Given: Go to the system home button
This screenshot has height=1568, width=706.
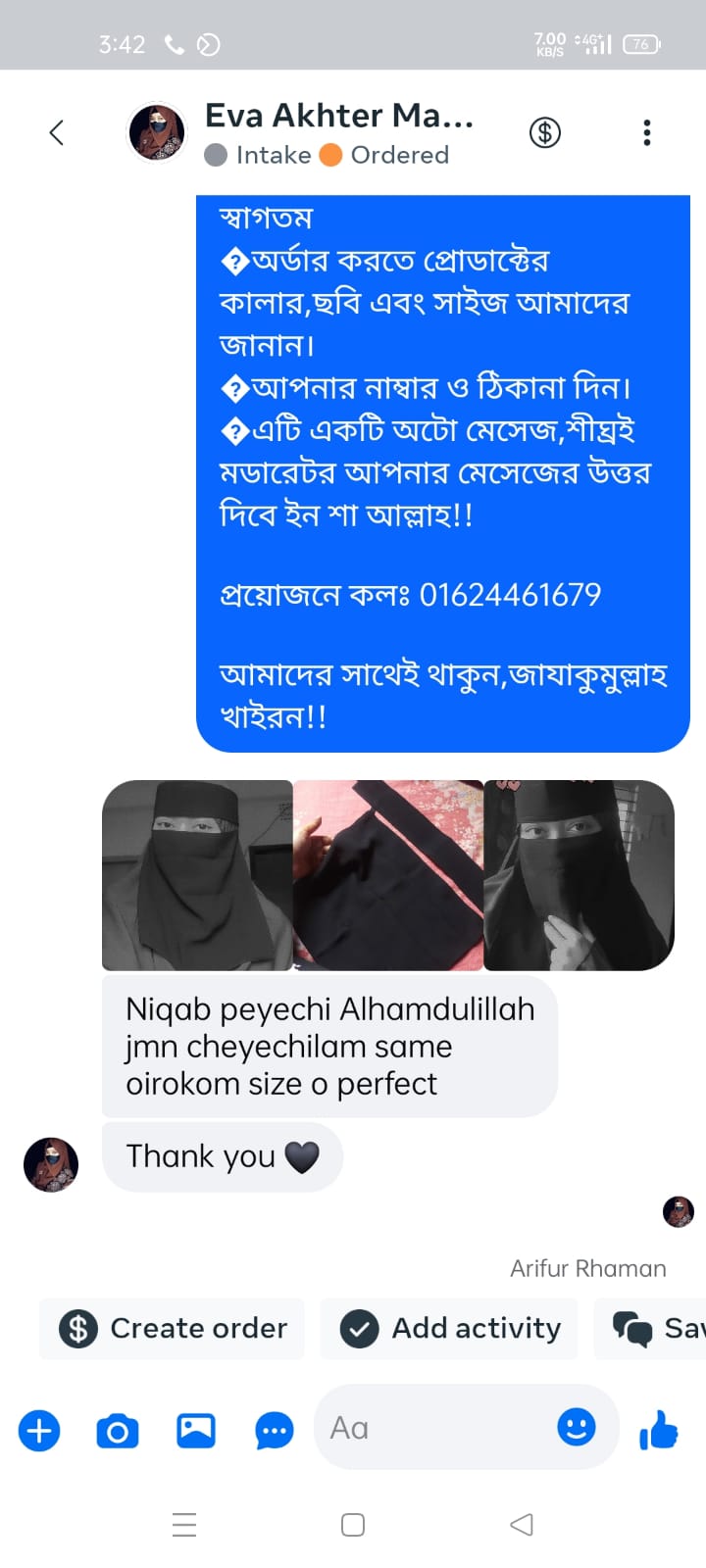Looking at the screenshot, I should (353, 1524).
